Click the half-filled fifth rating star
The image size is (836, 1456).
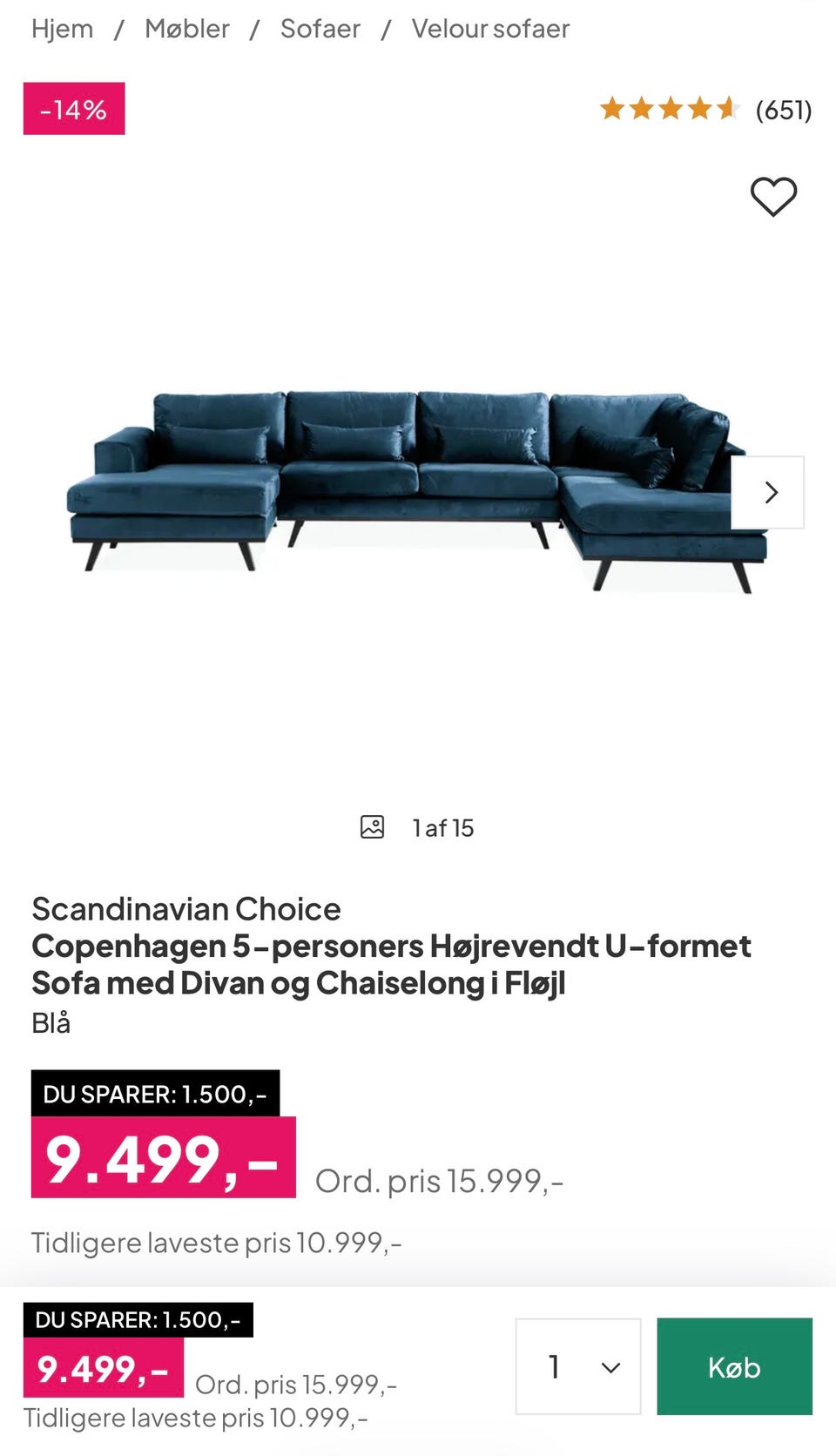(x=727, y=110)
